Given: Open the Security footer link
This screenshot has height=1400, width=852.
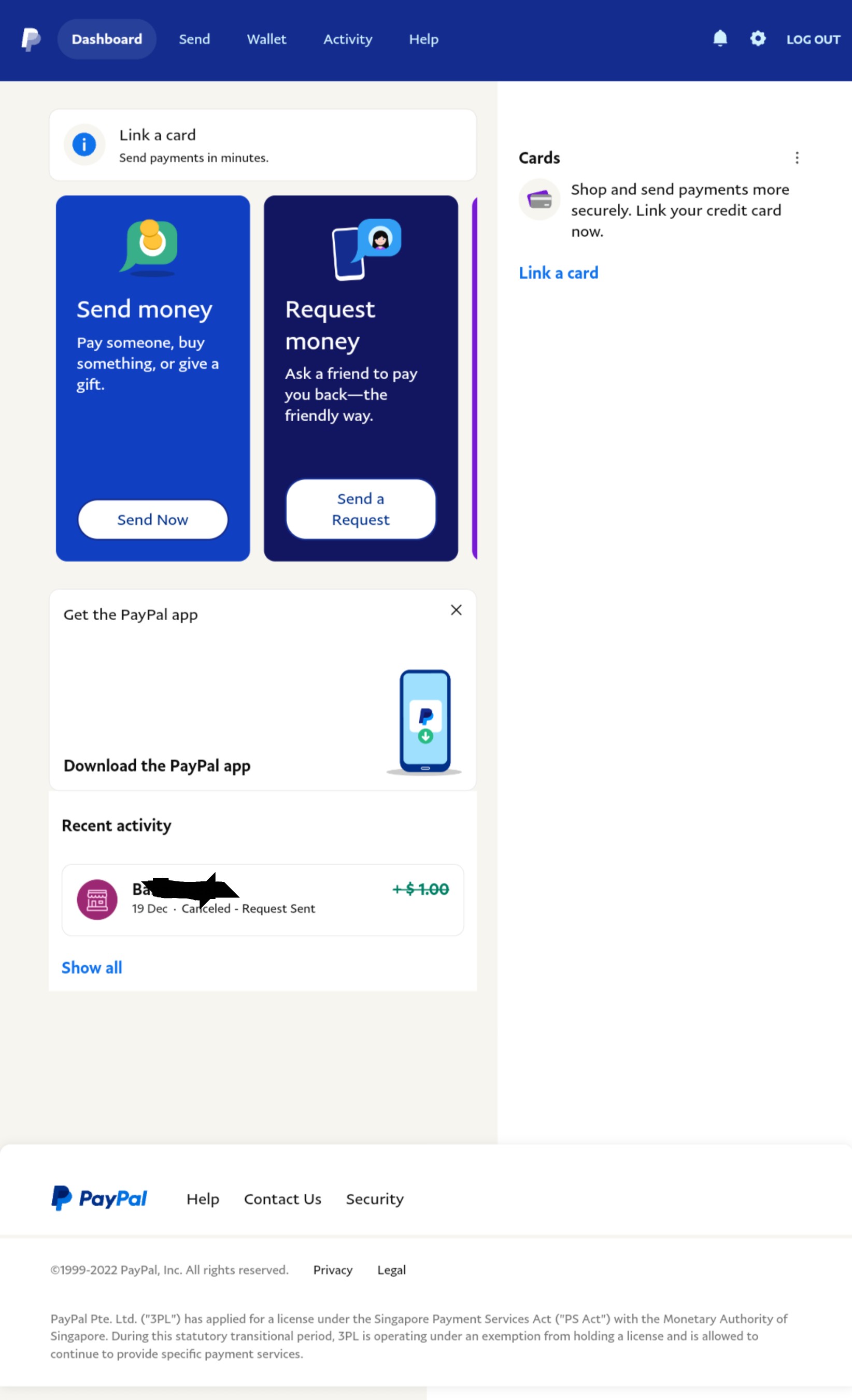Looking at the screenshot, I should (375, 1198).
